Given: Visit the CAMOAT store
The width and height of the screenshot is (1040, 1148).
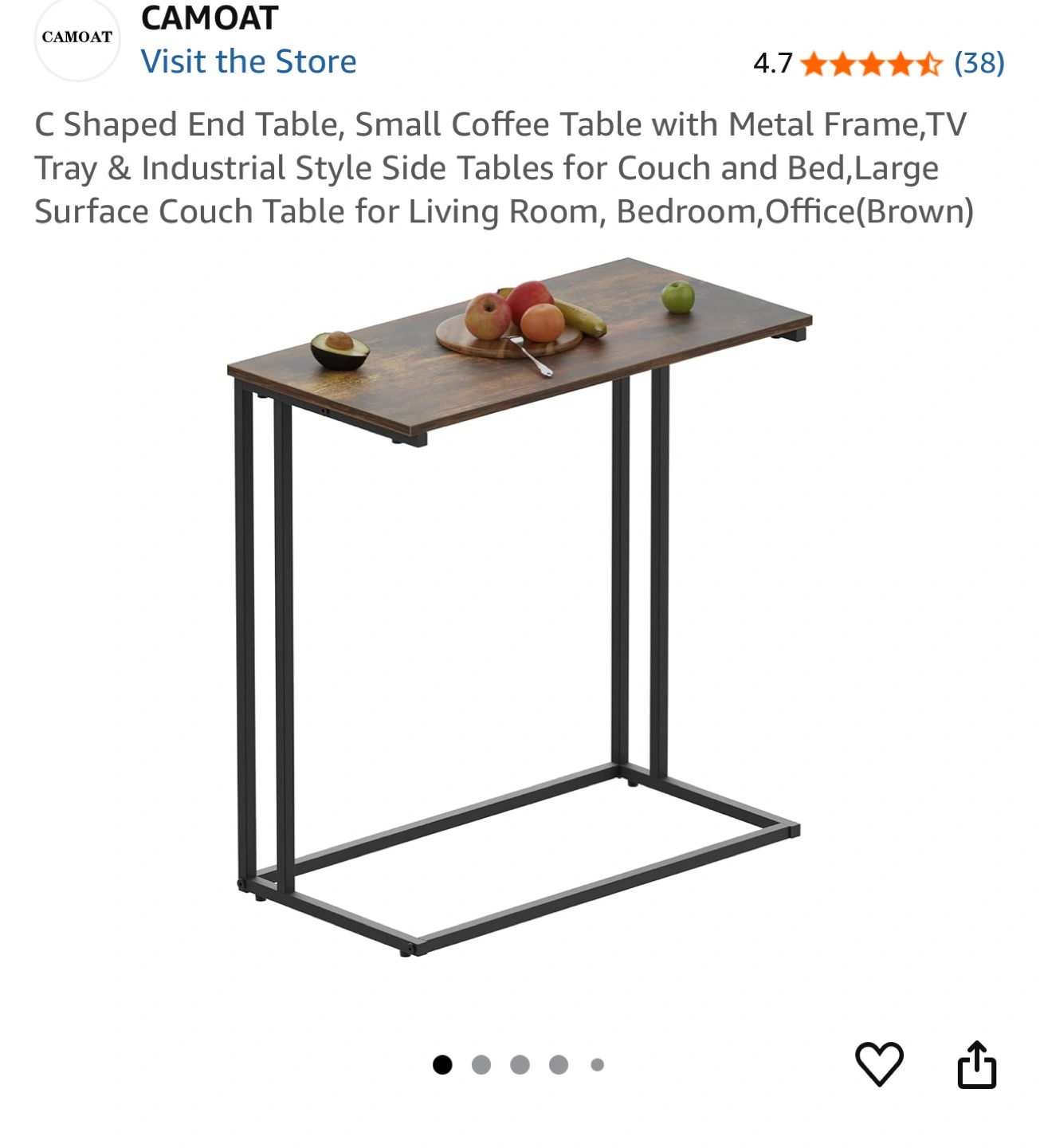Looking at the screenshot, I should (249, 61).
